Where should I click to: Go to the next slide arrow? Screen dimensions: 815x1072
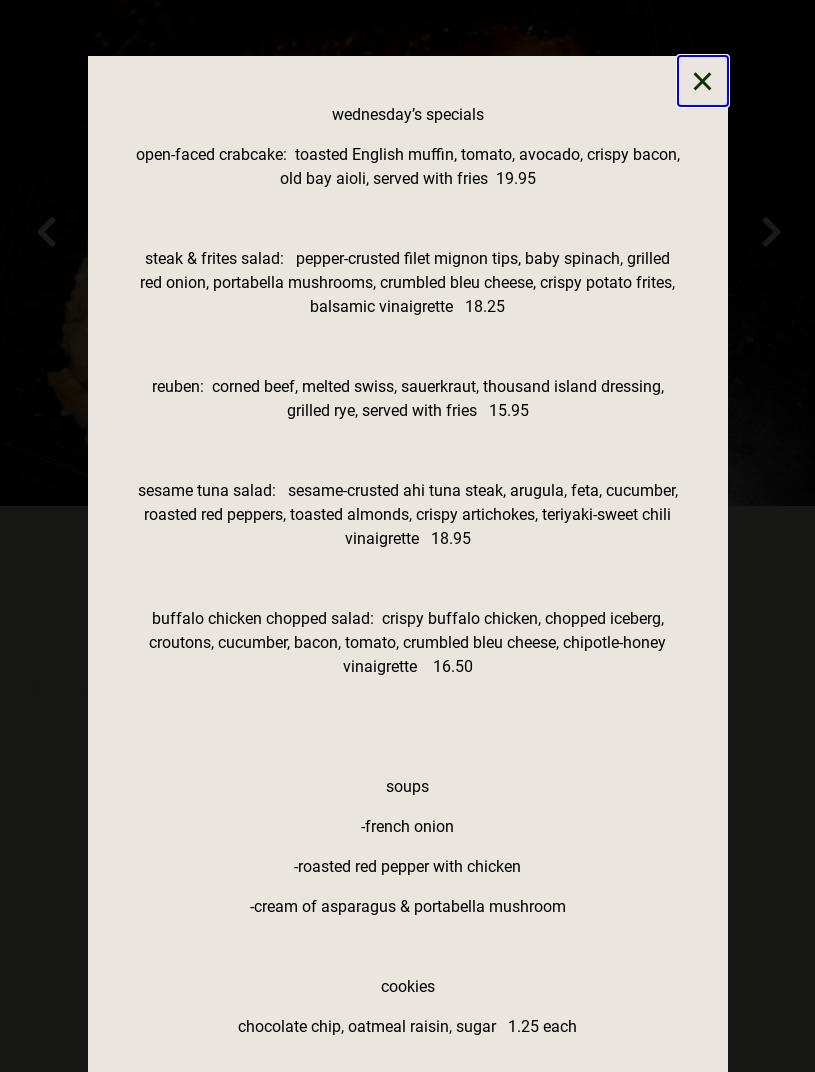tap(770, 232)
